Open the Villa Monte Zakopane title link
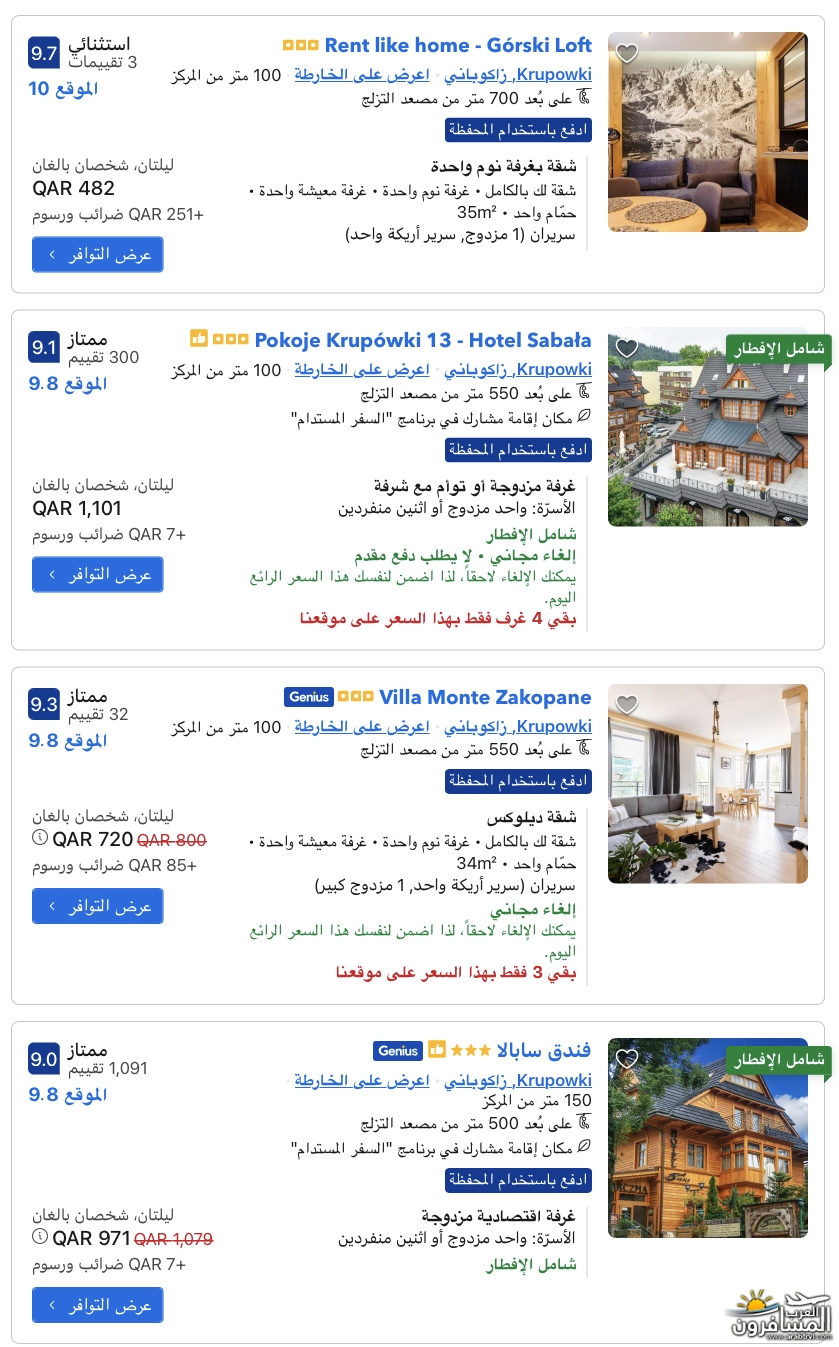Image resolution: width=839 pixels, height=1347 pixels. [x=485, y=697]
